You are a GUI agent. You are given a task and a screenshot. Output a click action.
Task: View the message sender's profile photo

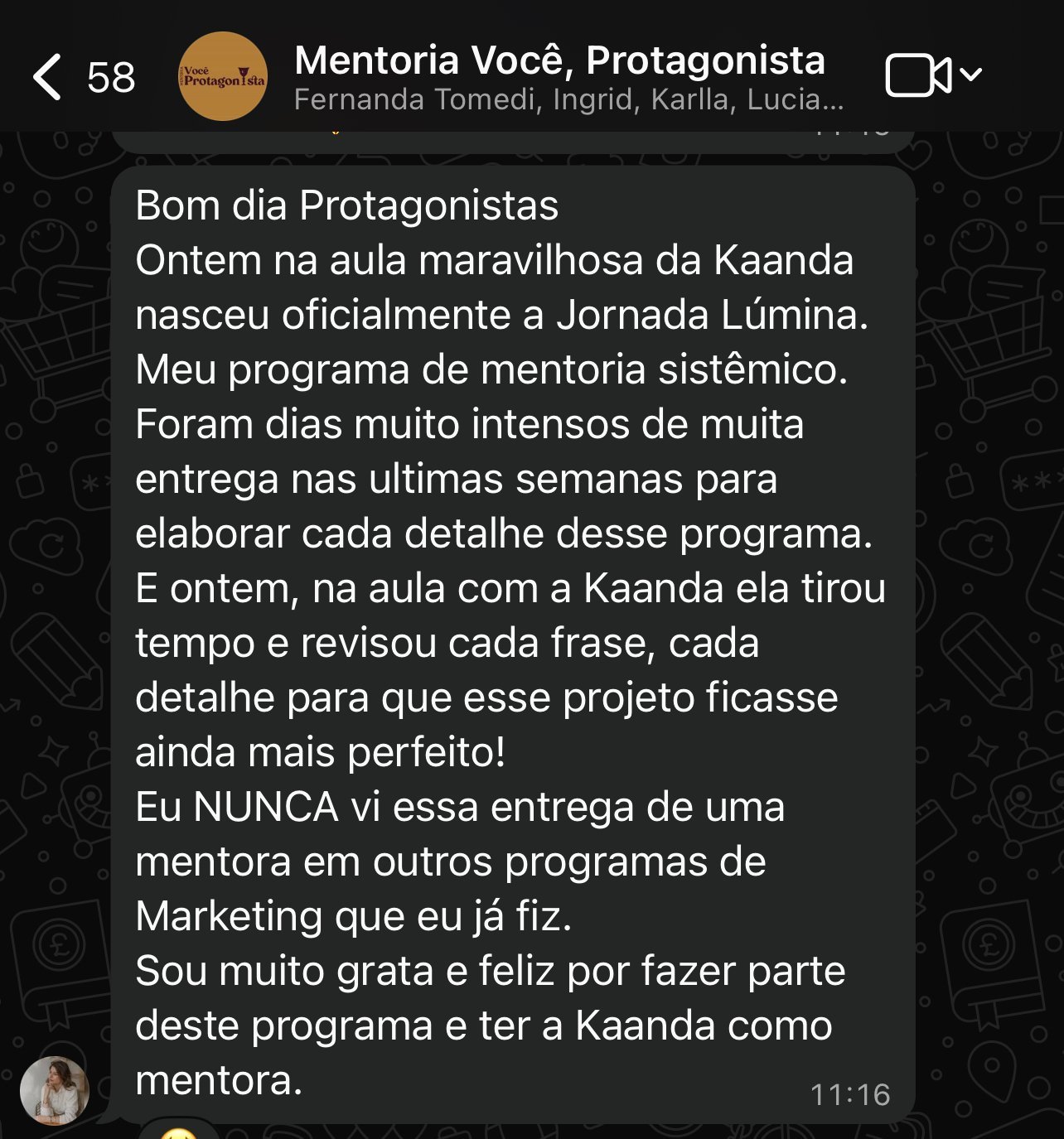(55, 1090)
